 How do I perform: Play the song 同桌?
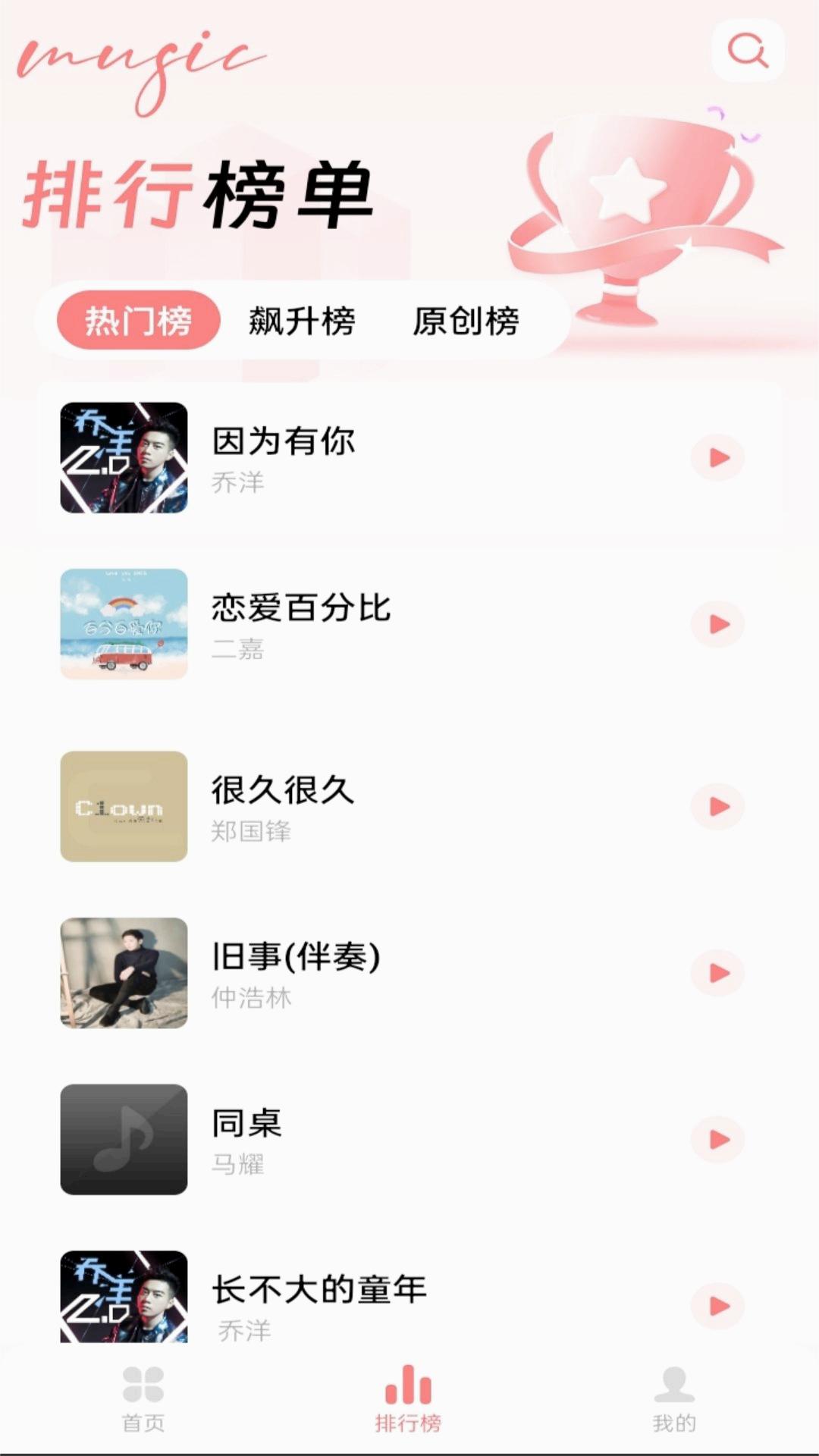pos(717,1139)
